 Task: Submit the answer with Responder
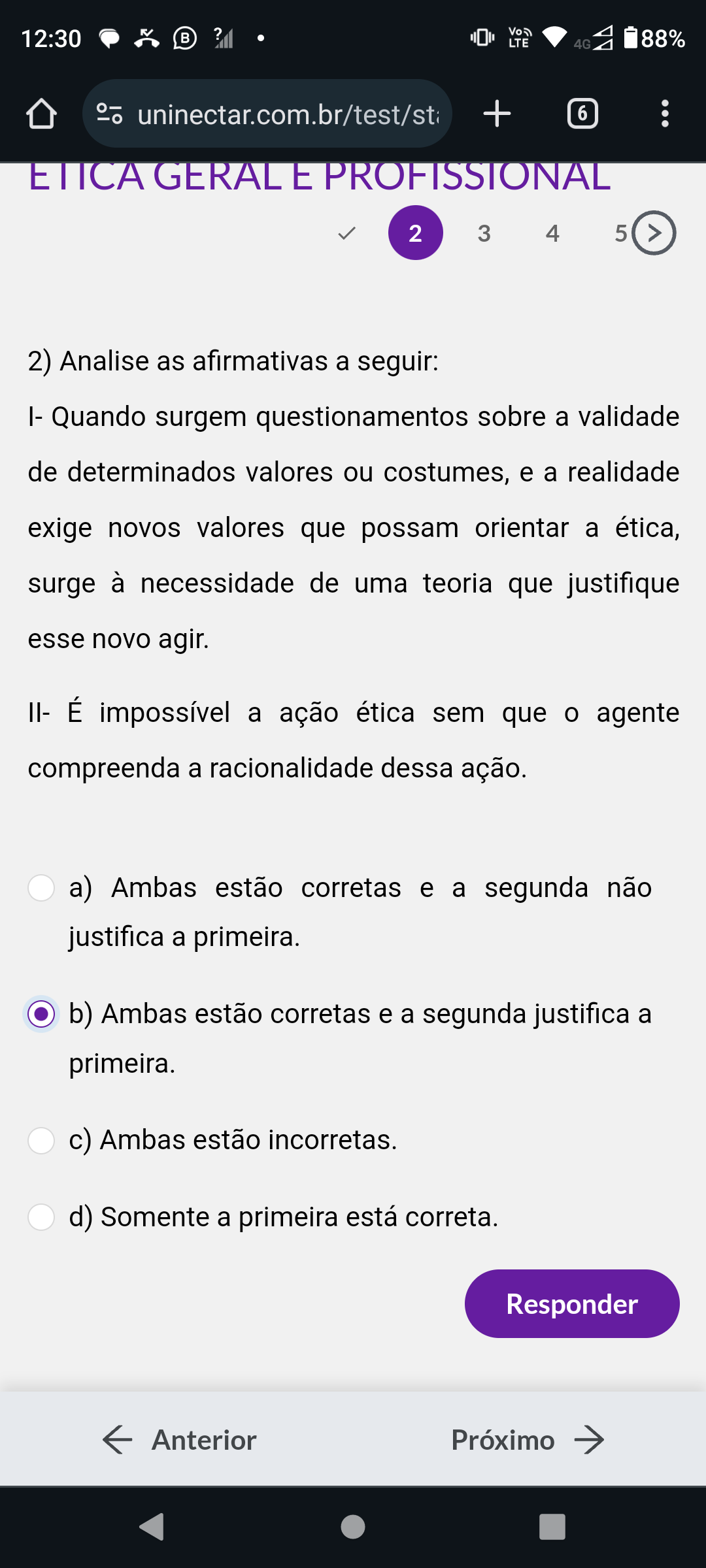pyautogui.click(x=572, y=1304)
